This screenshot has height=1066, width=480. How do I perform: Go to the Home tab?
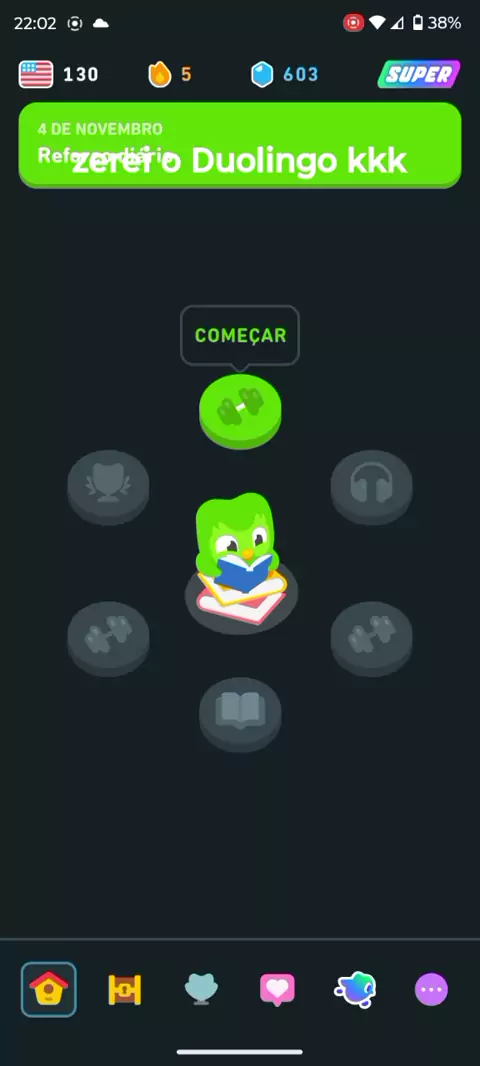coord(49,989)
